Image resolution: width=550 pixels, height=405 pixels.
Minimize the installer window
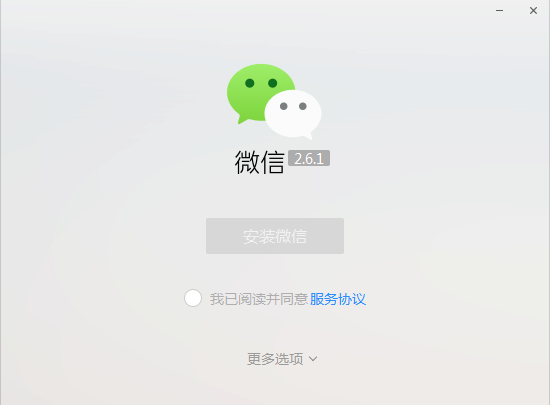(x=499, y=11)
